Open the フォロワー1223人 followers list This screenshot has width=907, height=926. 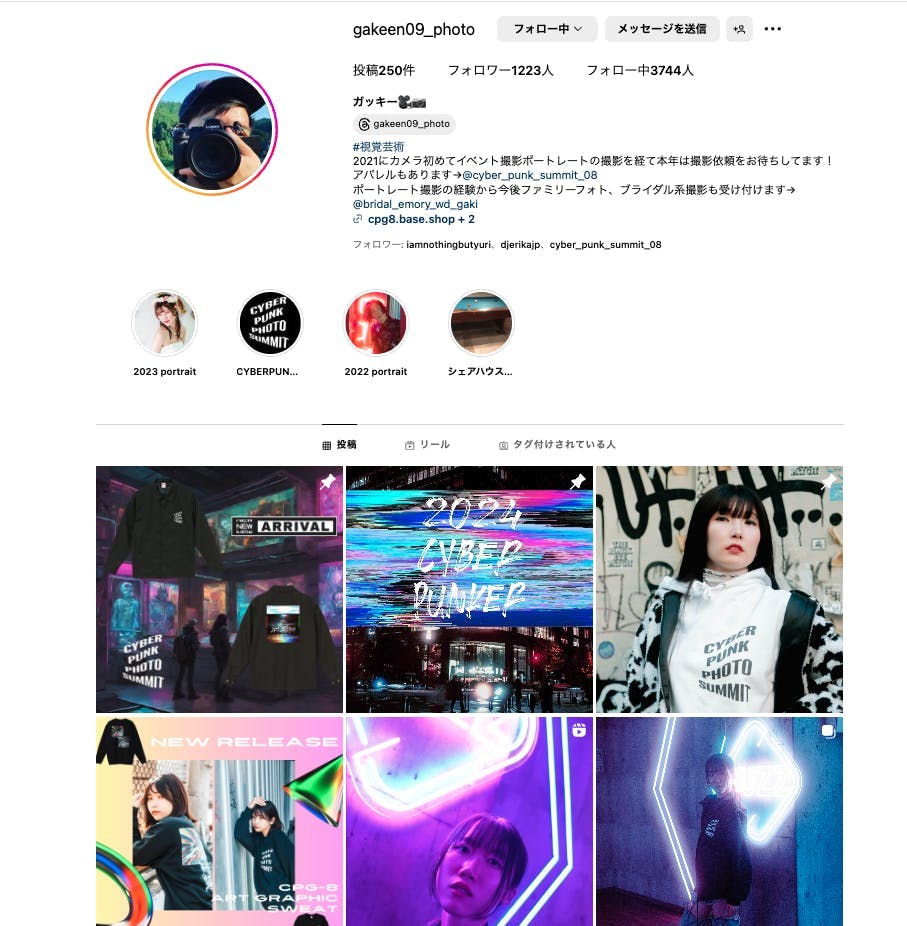pyautogui.click(x=500, y=70)
